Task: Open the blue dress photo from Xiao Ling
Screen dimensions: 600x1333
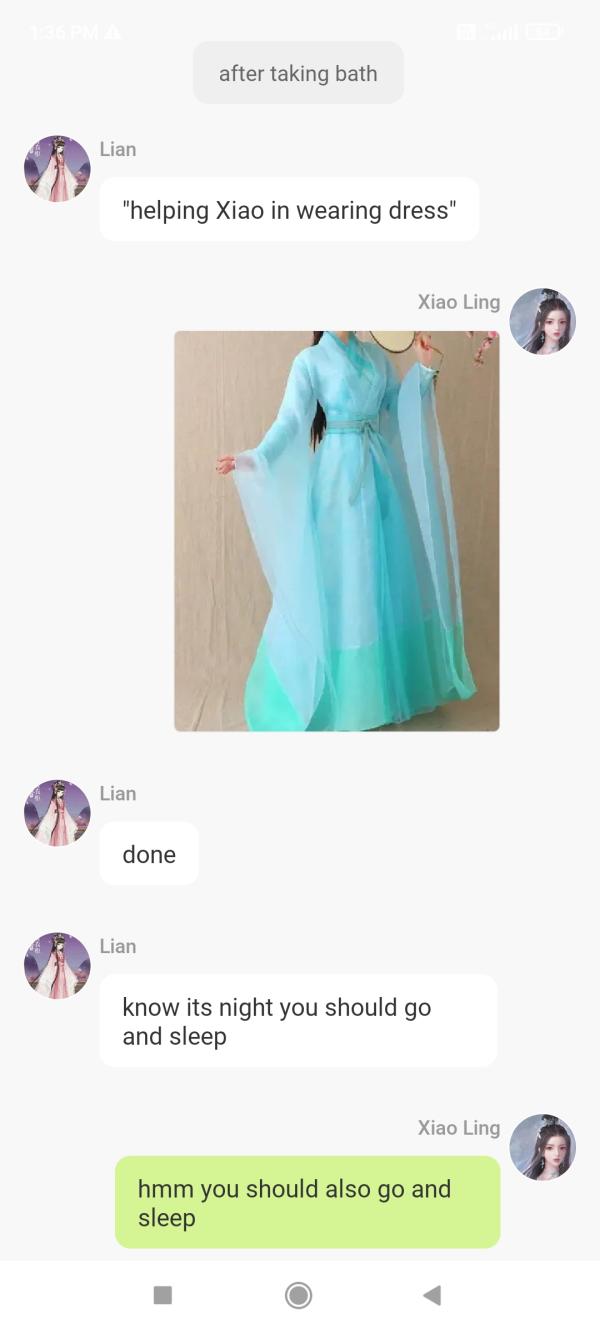Action: pos(336,531)
